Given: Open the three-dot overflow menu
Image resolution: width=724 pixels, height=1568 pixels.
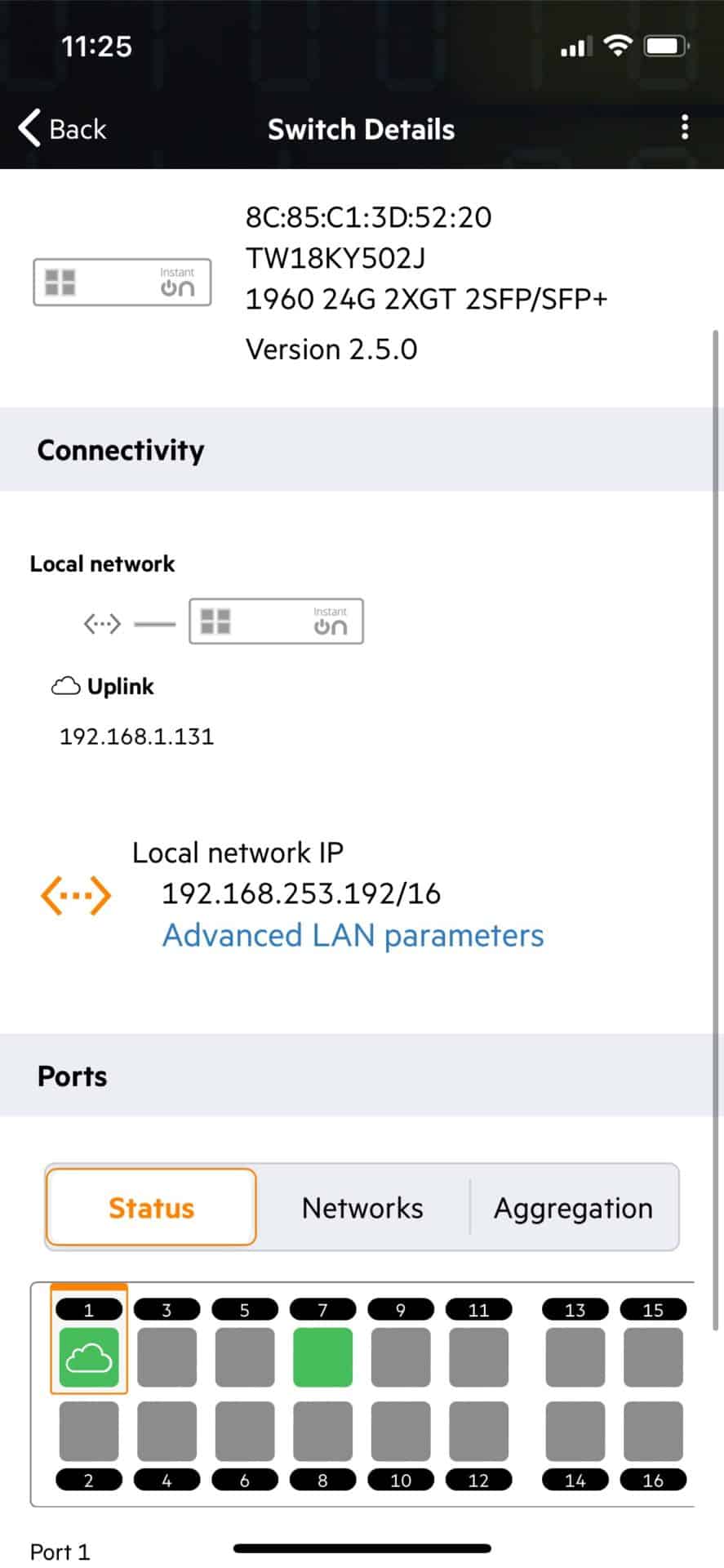Looking at the screenshot, I should pyautogui.click(x=684, y=127).
